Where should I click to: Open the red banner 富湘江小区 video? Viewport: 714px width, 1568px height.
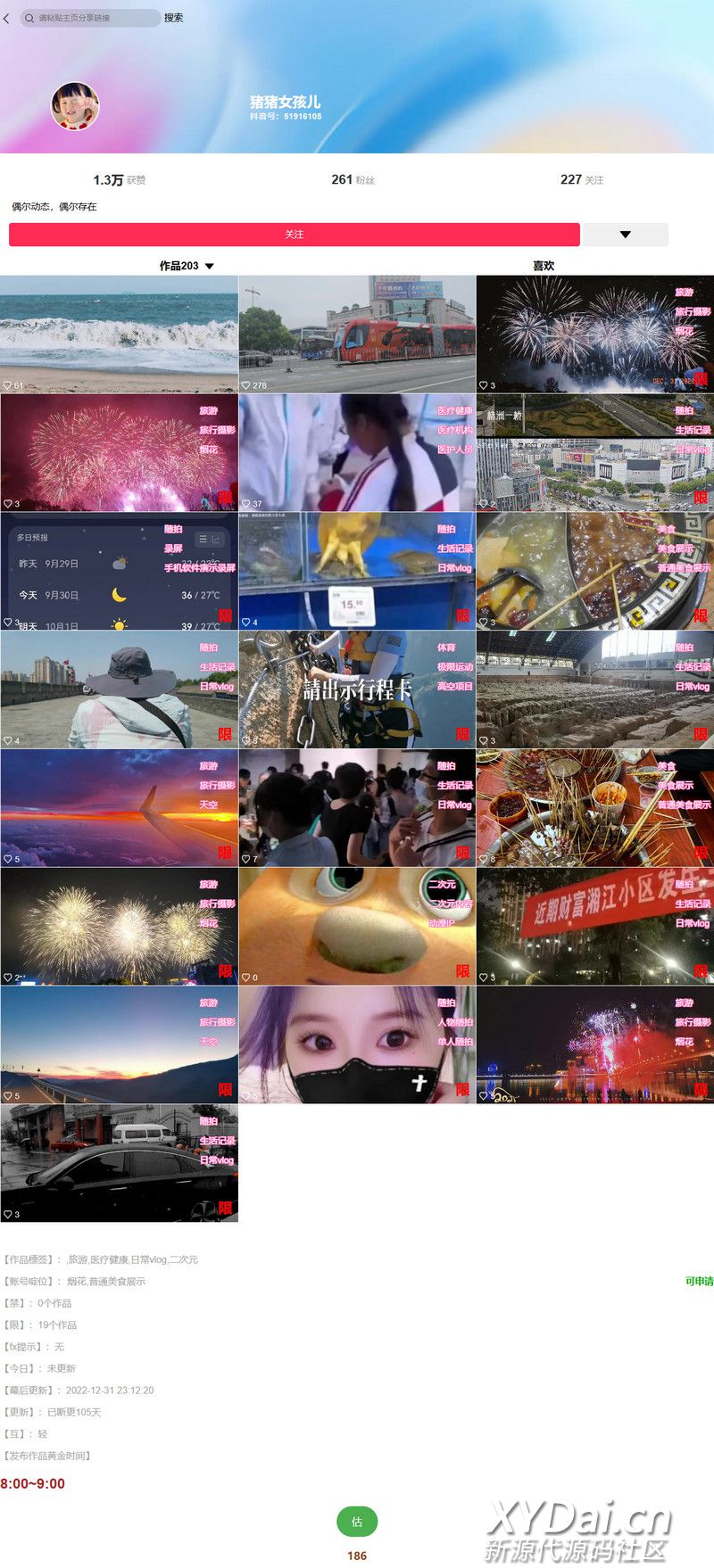(594, 926)
